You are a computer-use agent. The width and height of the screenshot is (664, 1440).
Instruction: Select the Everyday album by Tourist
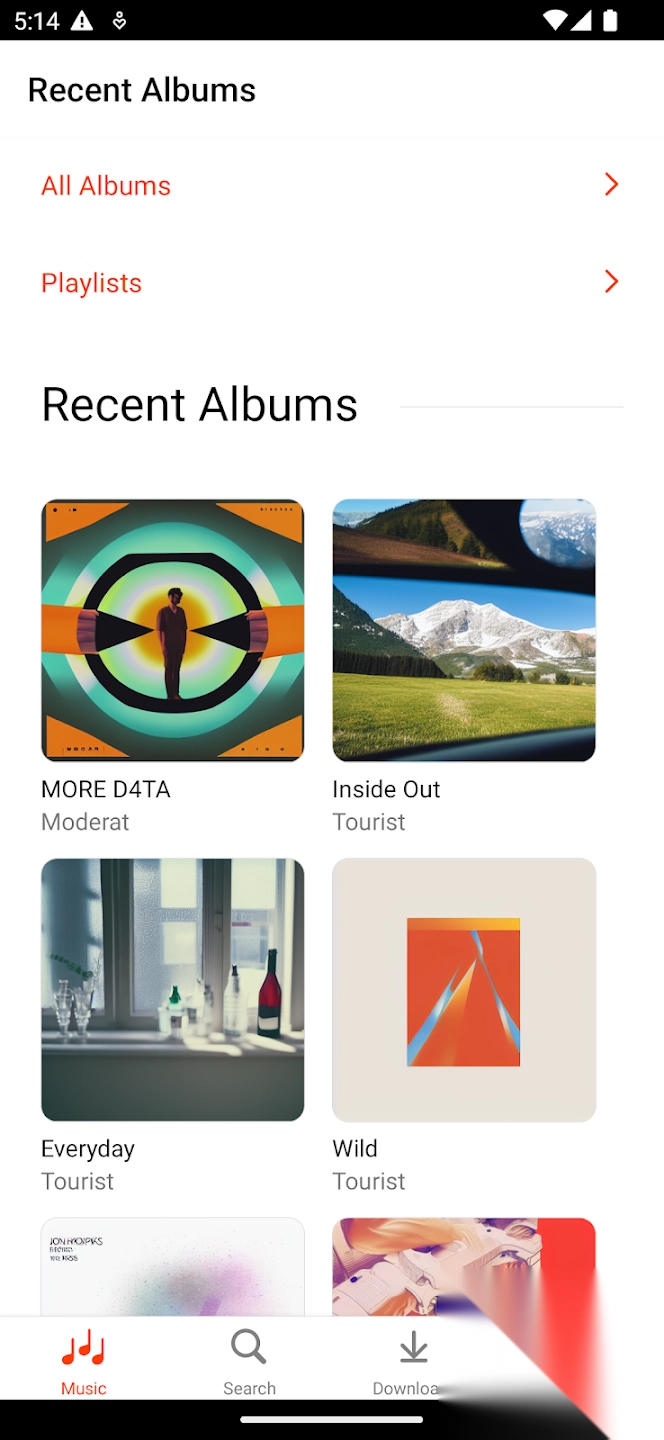click(x=173, y=989)
